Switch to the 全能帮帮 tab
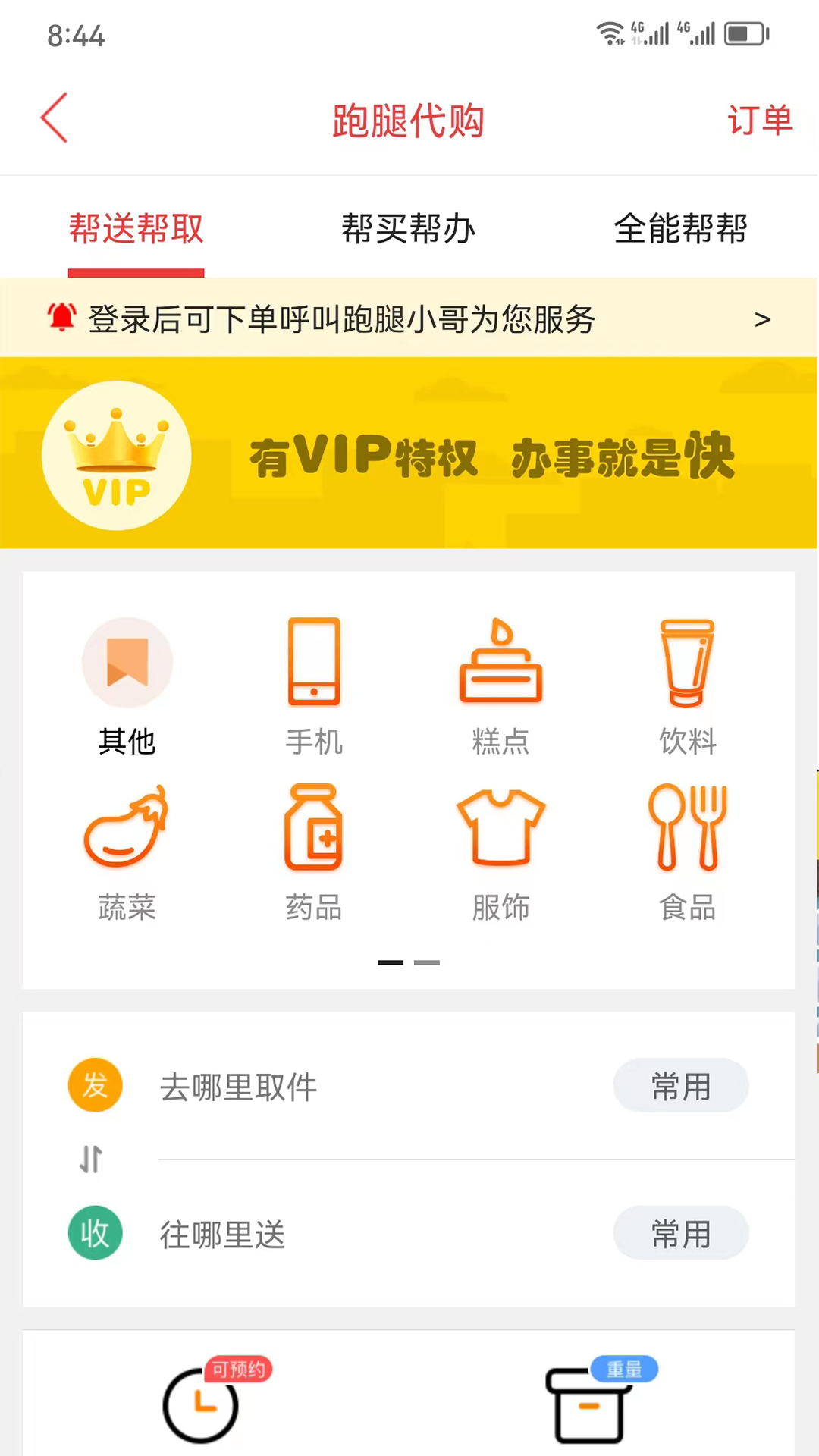This screenshot has width=819, height=1456. click(681, 228)
